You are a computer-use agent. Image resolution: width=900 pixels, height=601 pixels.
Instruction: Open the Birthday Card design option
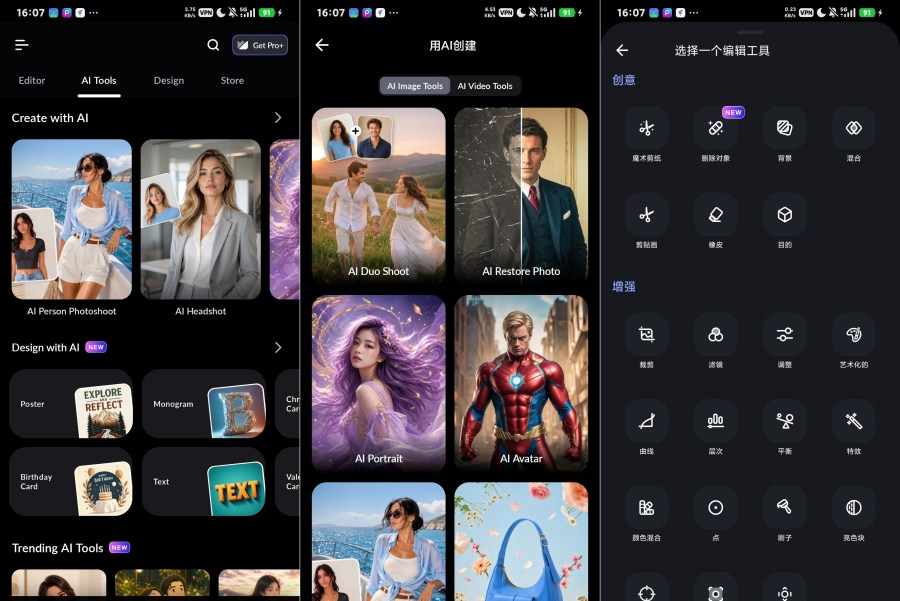[71, 482]
